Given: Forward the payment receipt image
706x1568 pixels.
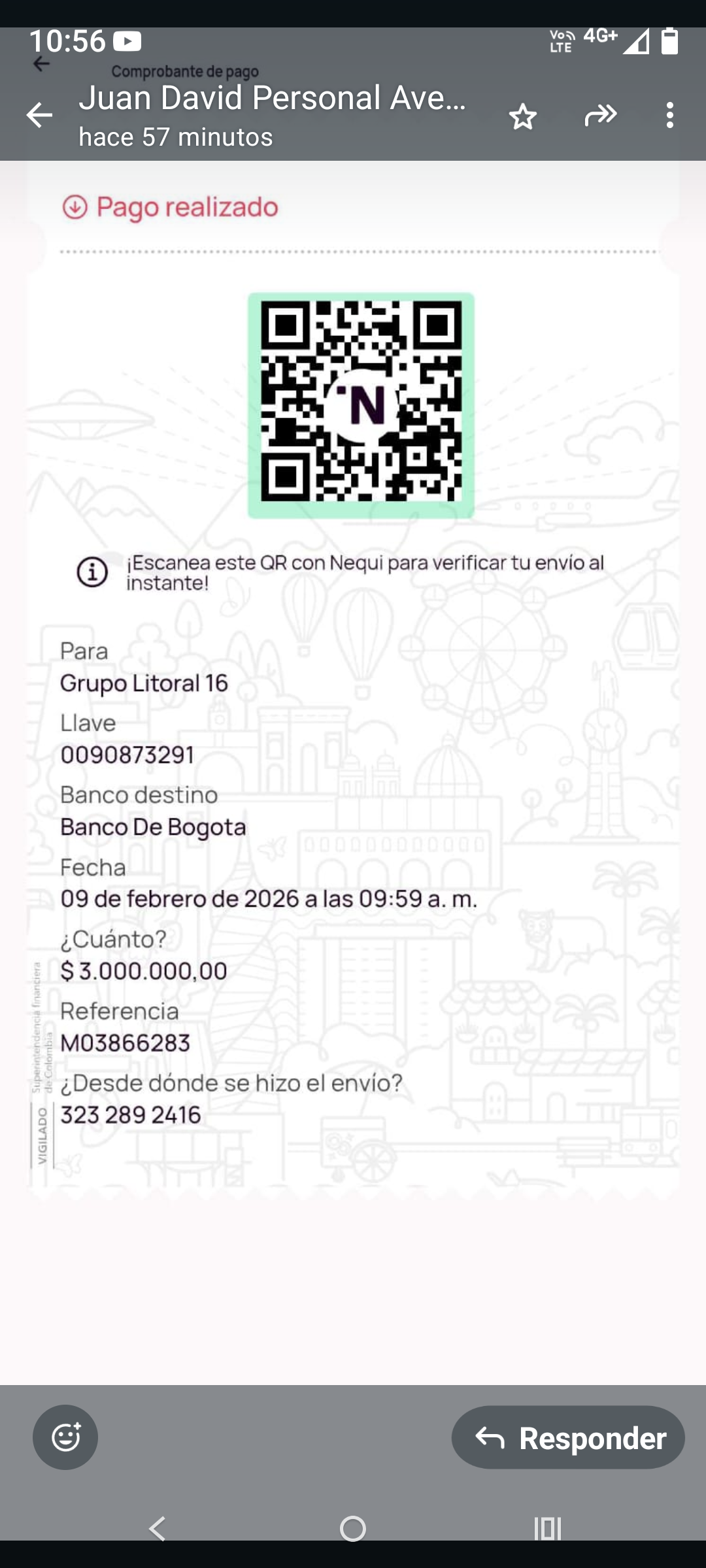Looking at the screenshot, I should point(601,115).
